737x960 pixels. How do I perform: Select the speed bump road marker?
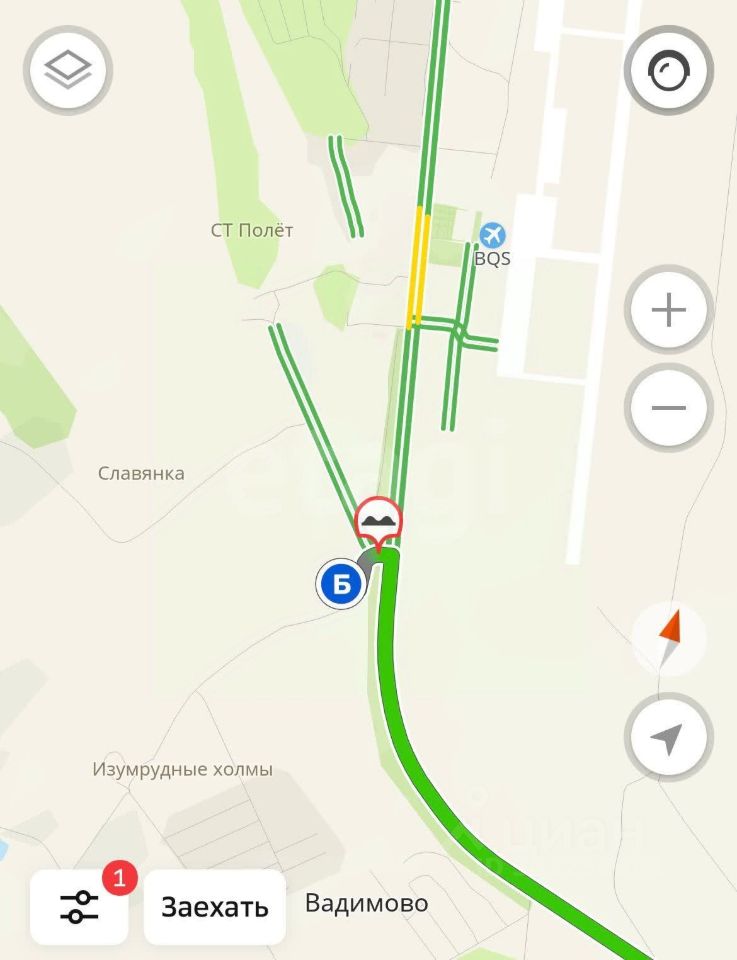coord(379,521)
